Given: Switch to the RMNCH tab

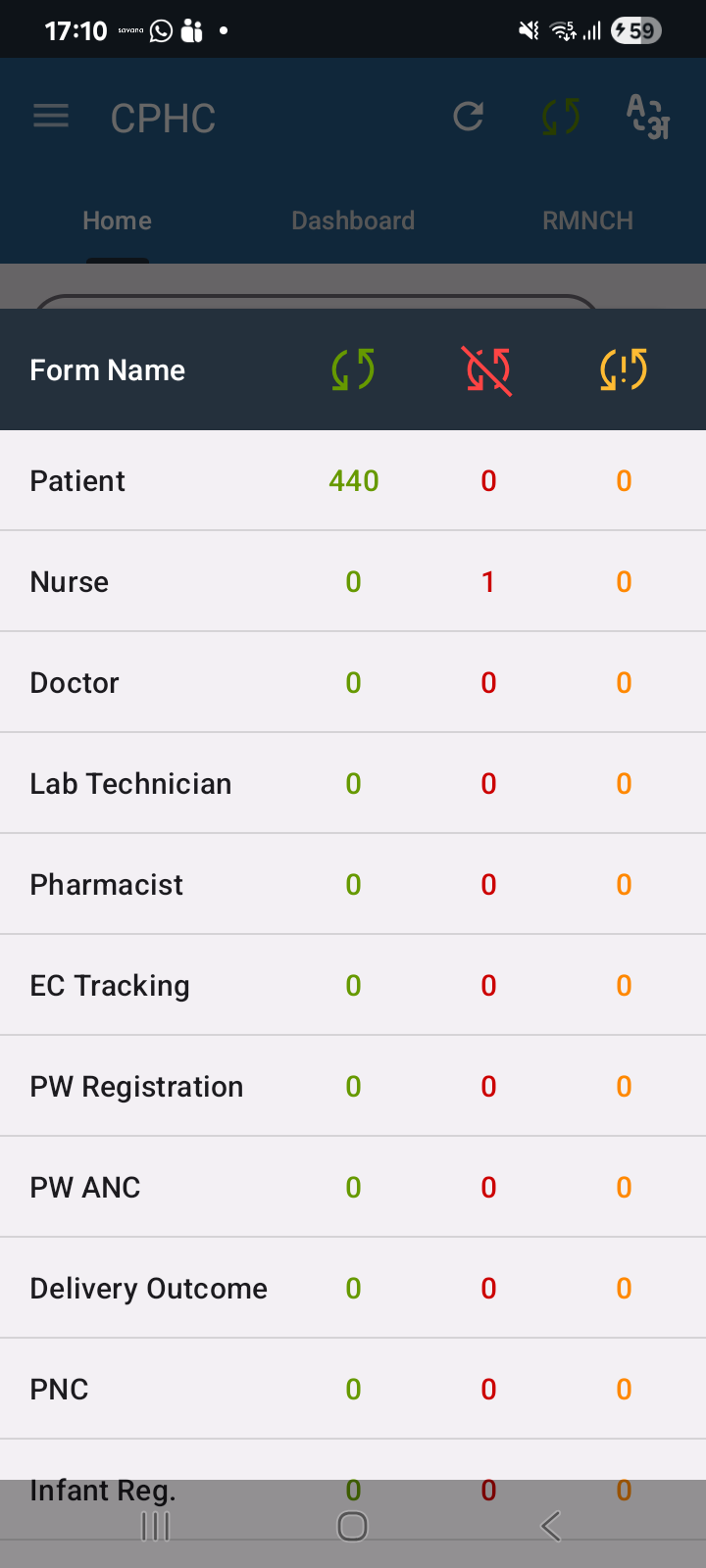Looking at the screenshot, I should tap(587, 220).
